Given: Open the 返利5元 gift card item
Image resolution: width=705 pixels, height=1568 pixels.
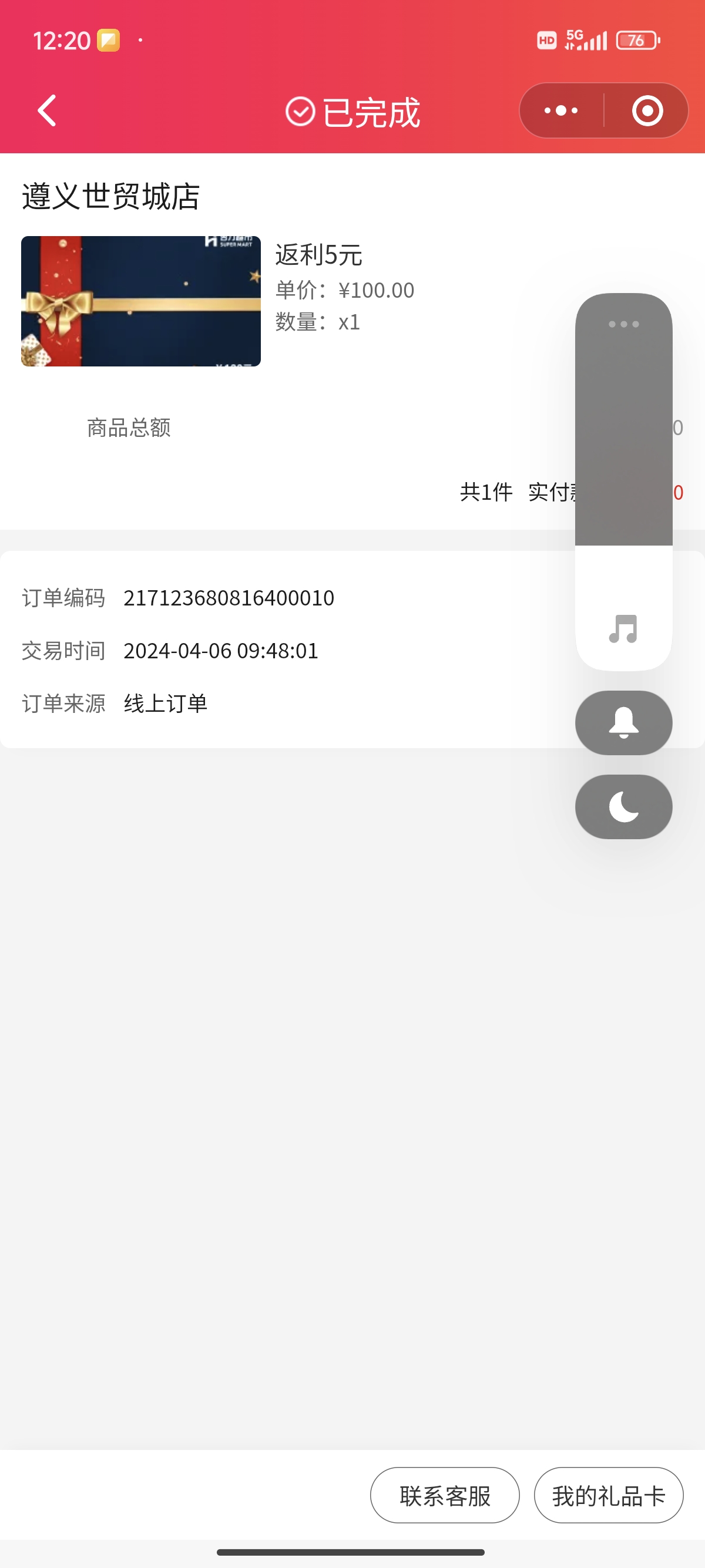Looking at the screenshot, I should pyautogui.click(x=140, y=301).
